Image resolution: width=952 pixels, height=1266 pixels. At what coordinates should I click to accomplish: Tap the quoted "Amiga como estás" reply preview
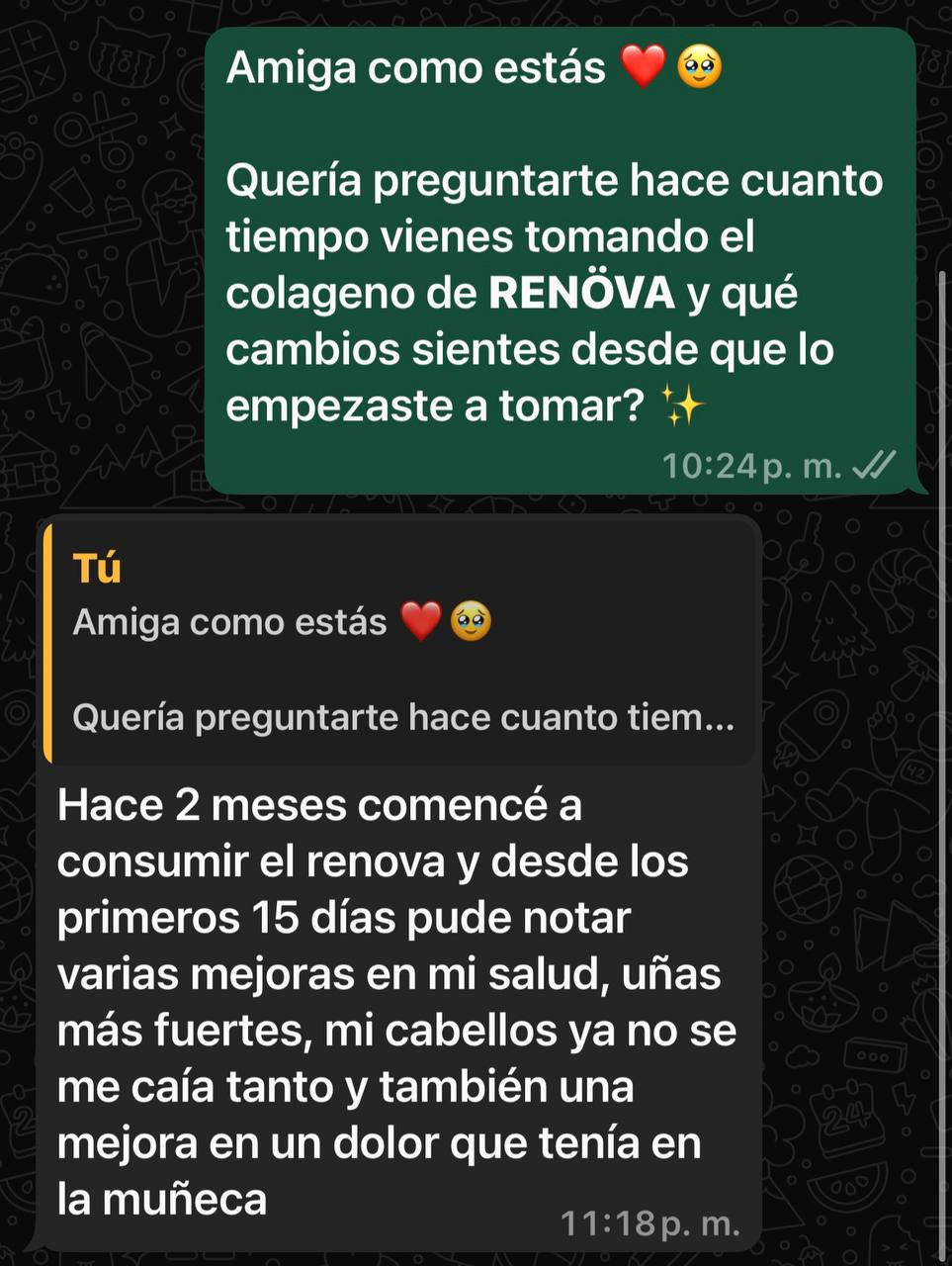(400, 643)
